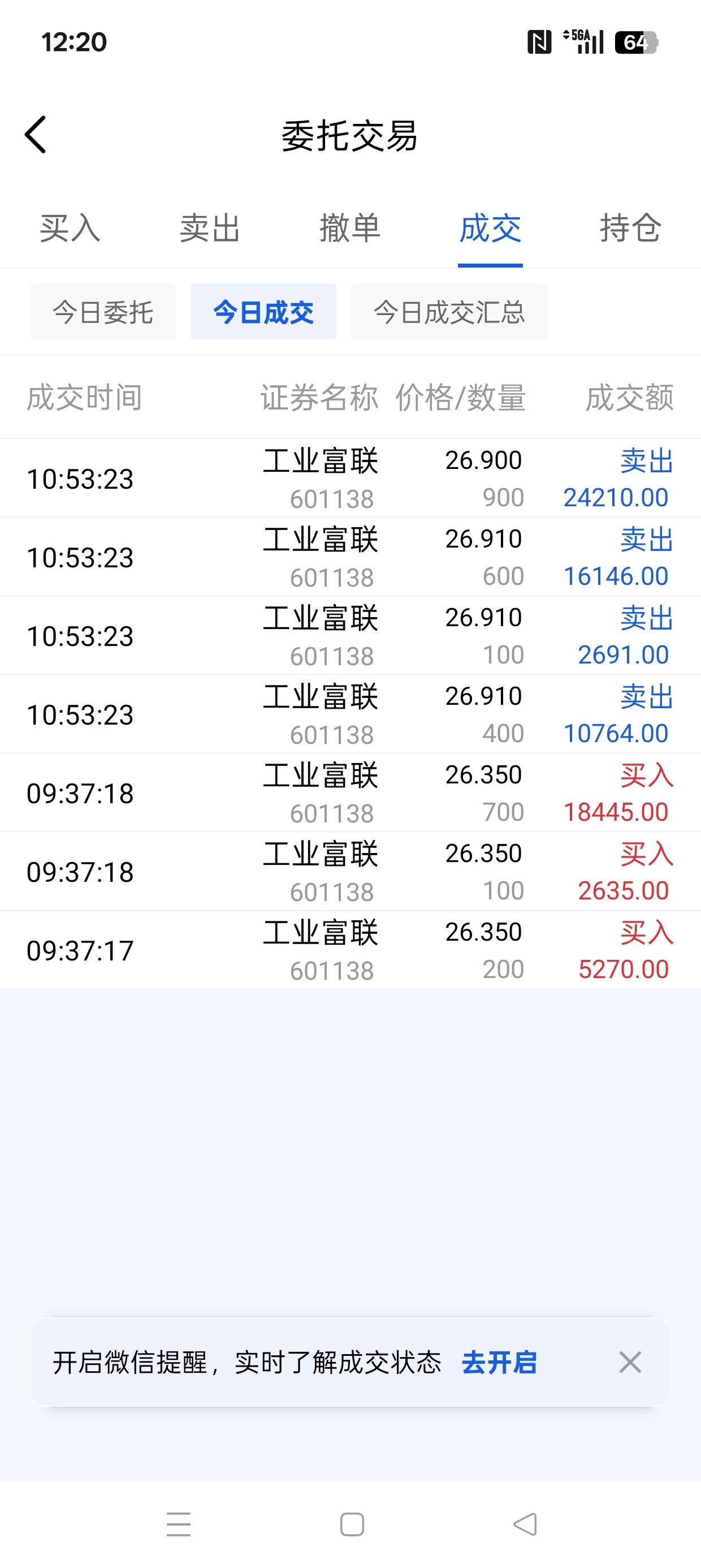701x1568 pixels.
Task: View 今日成交汇总 summary
Action: click(449, 312)
